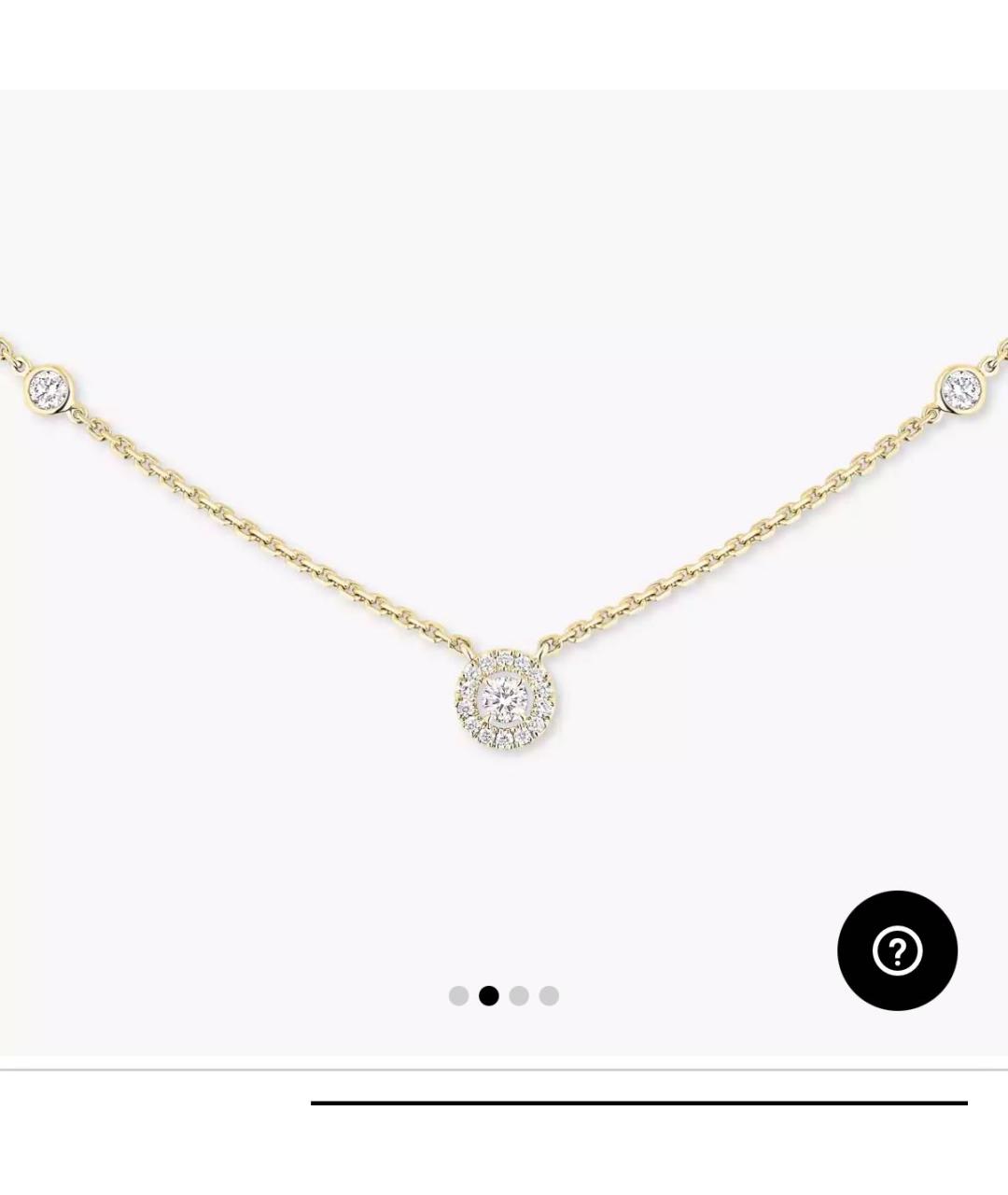
Task: Open the help question mark button
Action: coord(897,950)
